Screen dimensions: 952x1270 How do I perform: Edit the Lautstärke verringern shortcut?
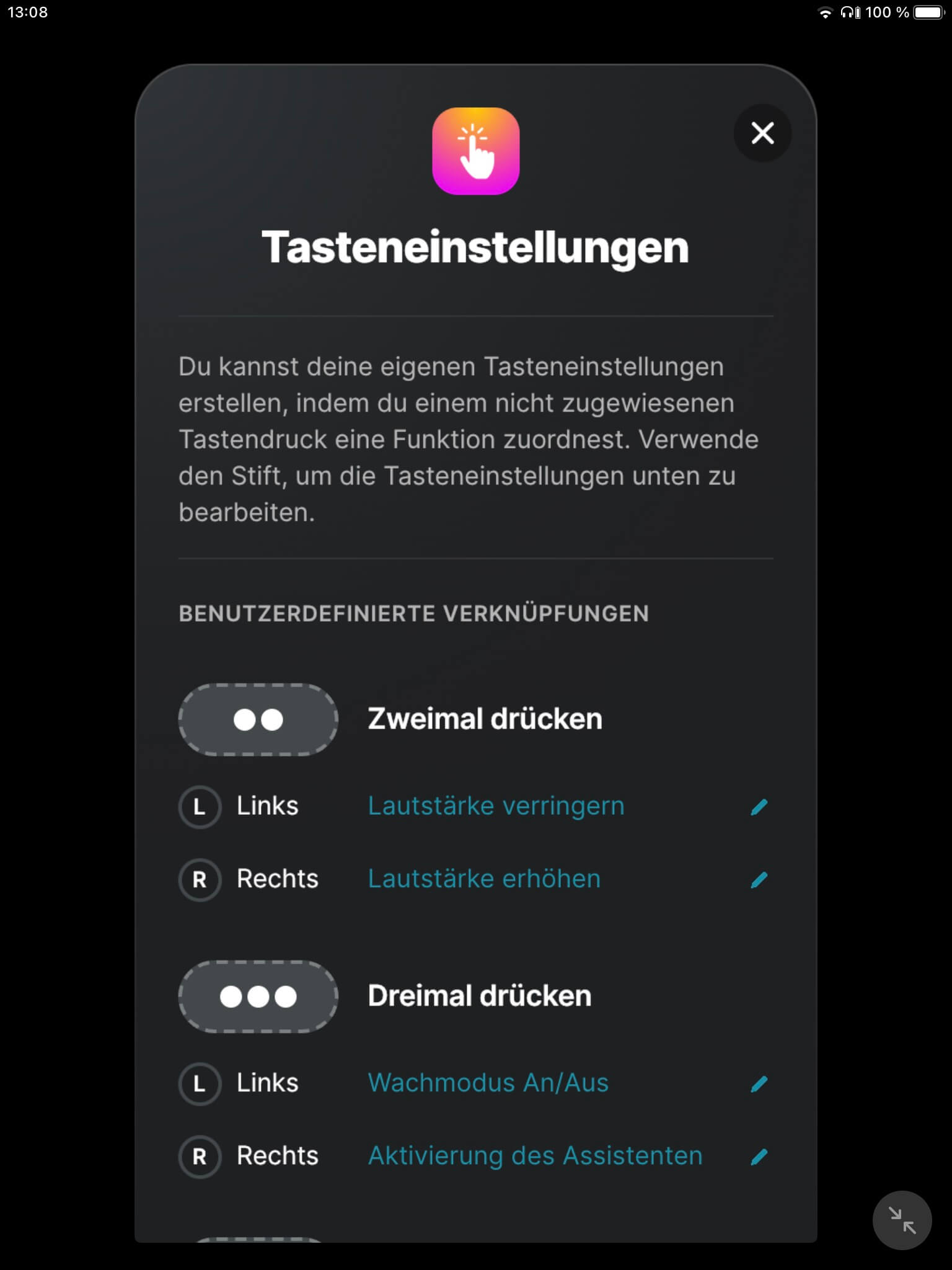pyautogui.click(x=759, y=807)
